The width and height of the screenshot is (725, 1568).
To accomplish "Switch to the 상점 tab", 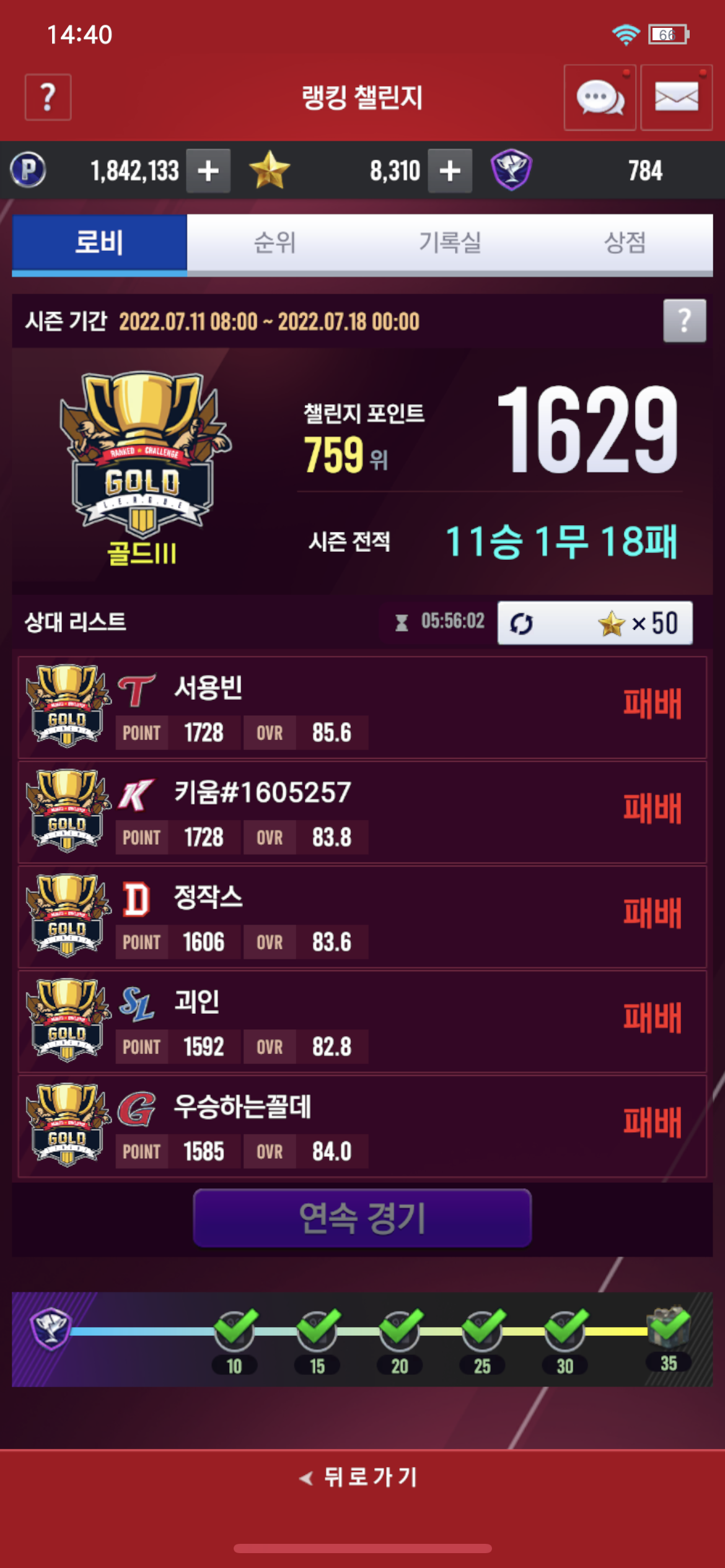I will [625, 243].
